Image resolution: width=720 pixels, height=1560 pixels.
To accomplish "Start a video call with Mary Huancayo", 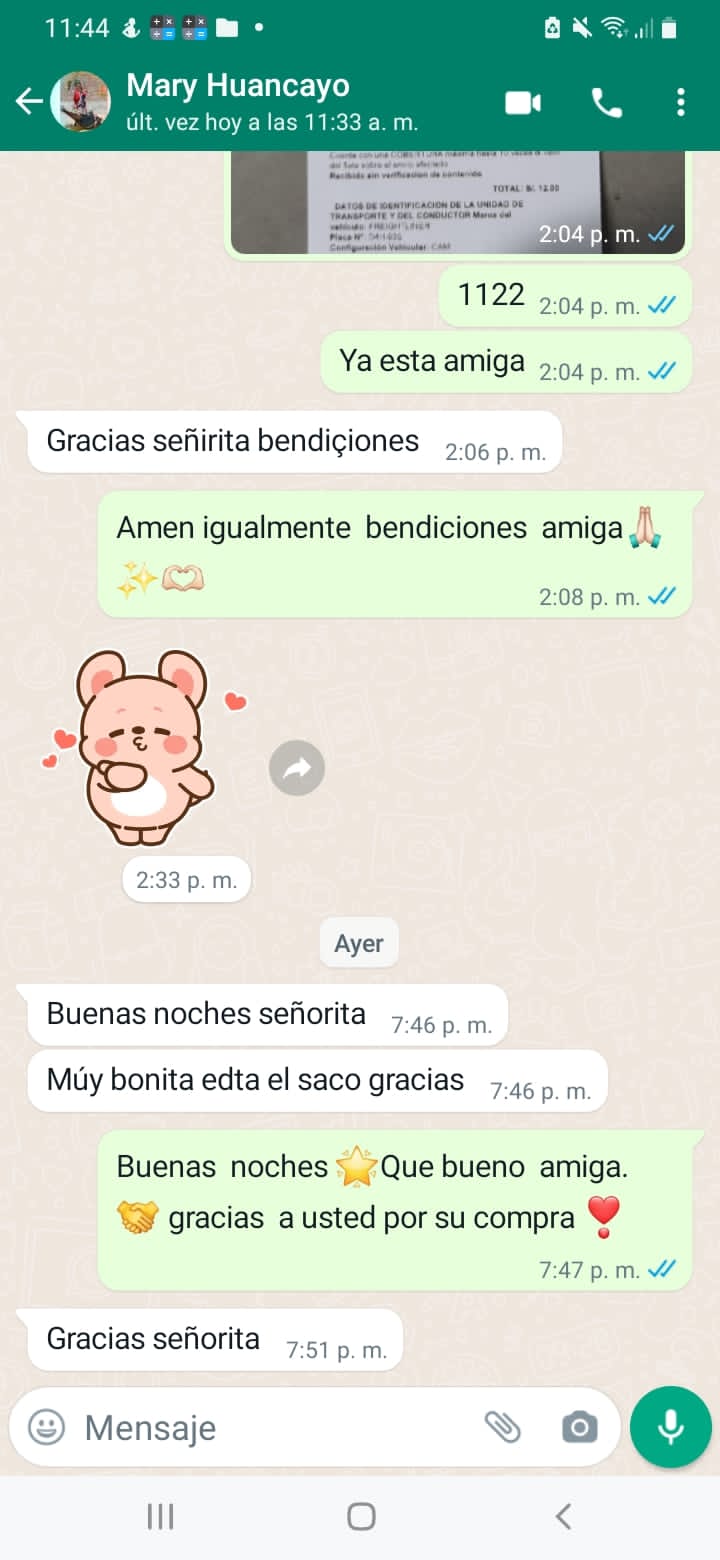I will coord(522,102).
